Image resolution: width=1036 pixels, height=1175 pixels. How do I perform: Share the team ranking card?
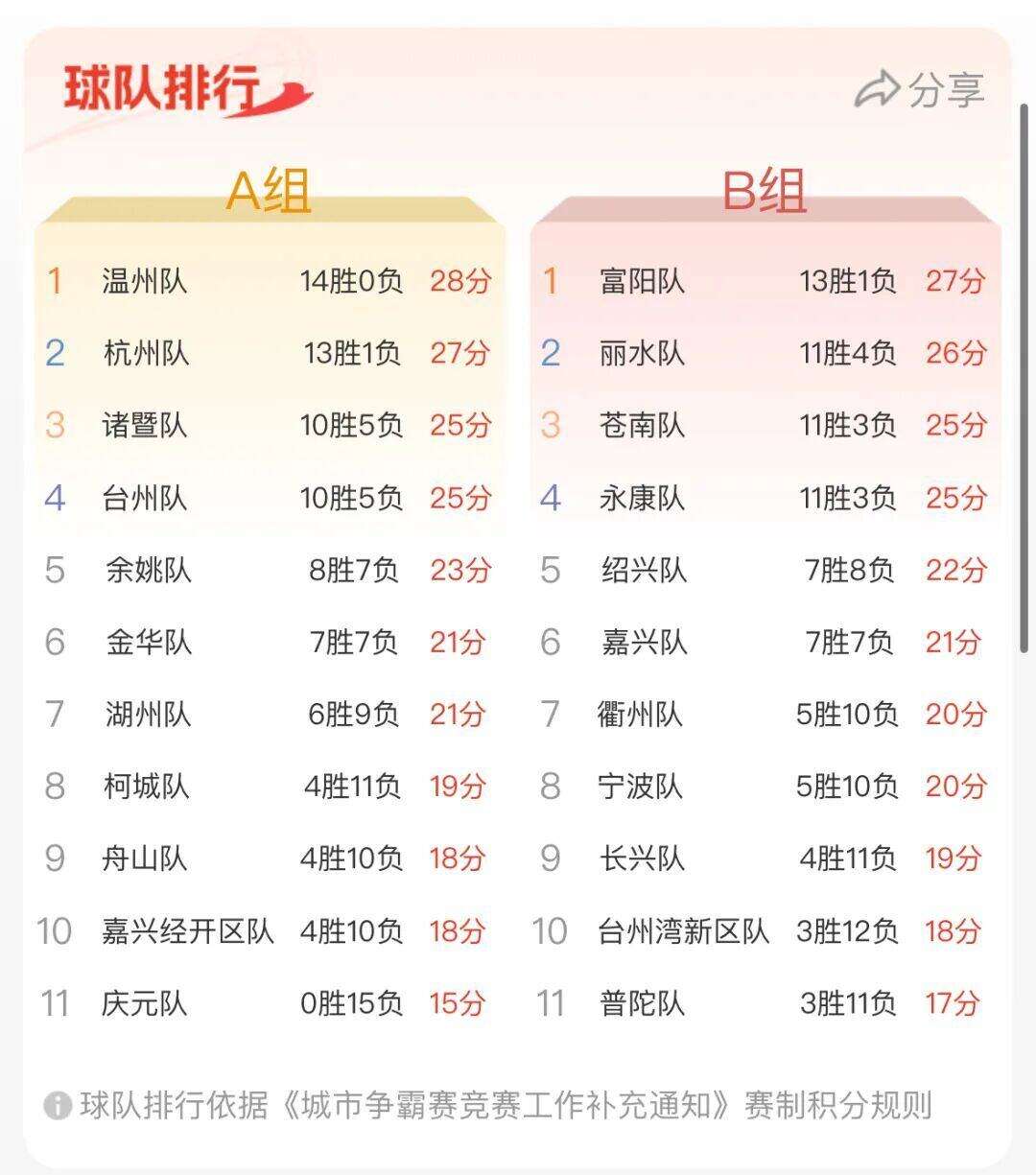(x=919, y=90)
